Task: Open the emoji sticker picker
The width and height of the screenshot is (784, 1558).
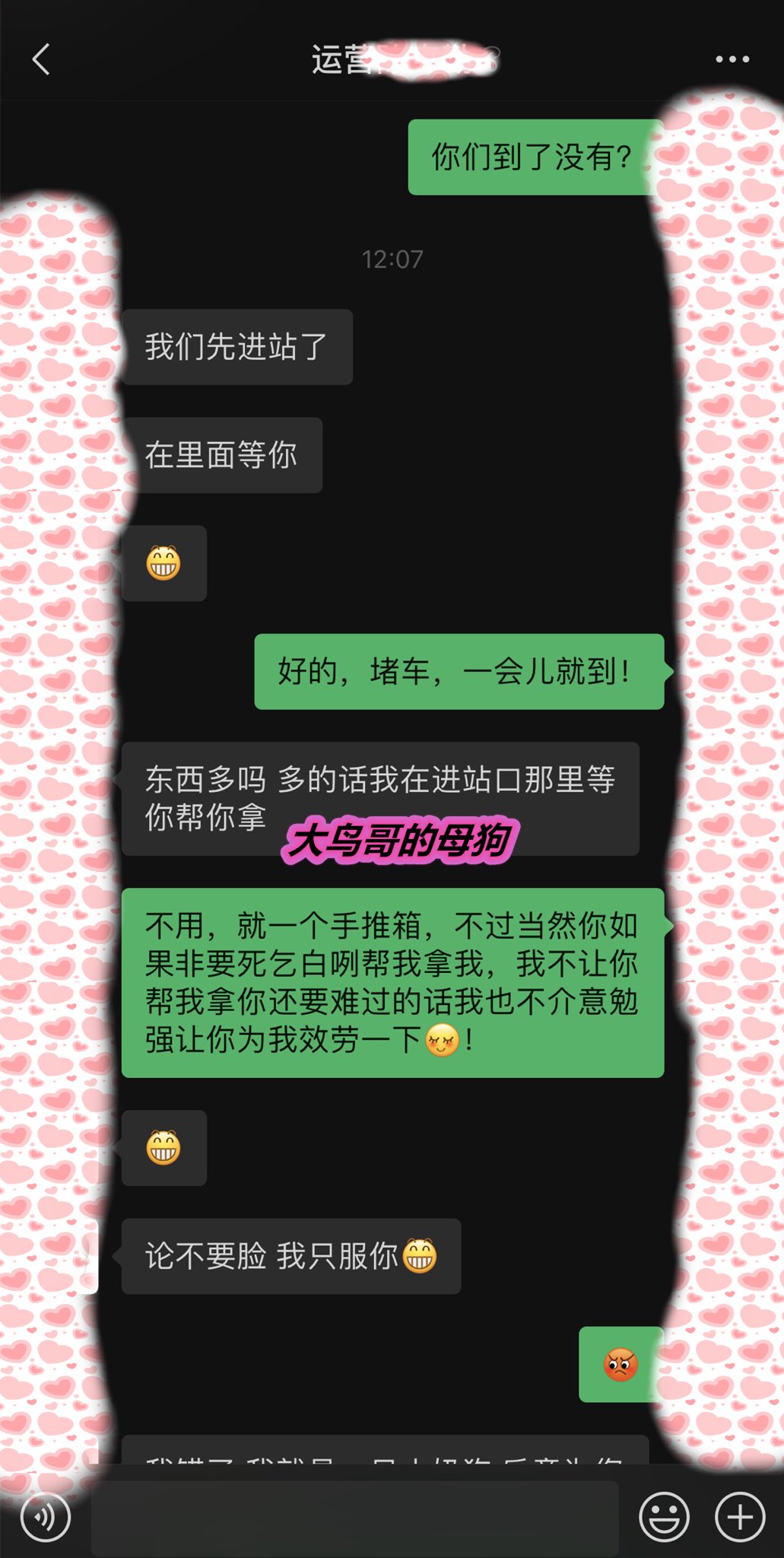Action: click(664, 1517)
